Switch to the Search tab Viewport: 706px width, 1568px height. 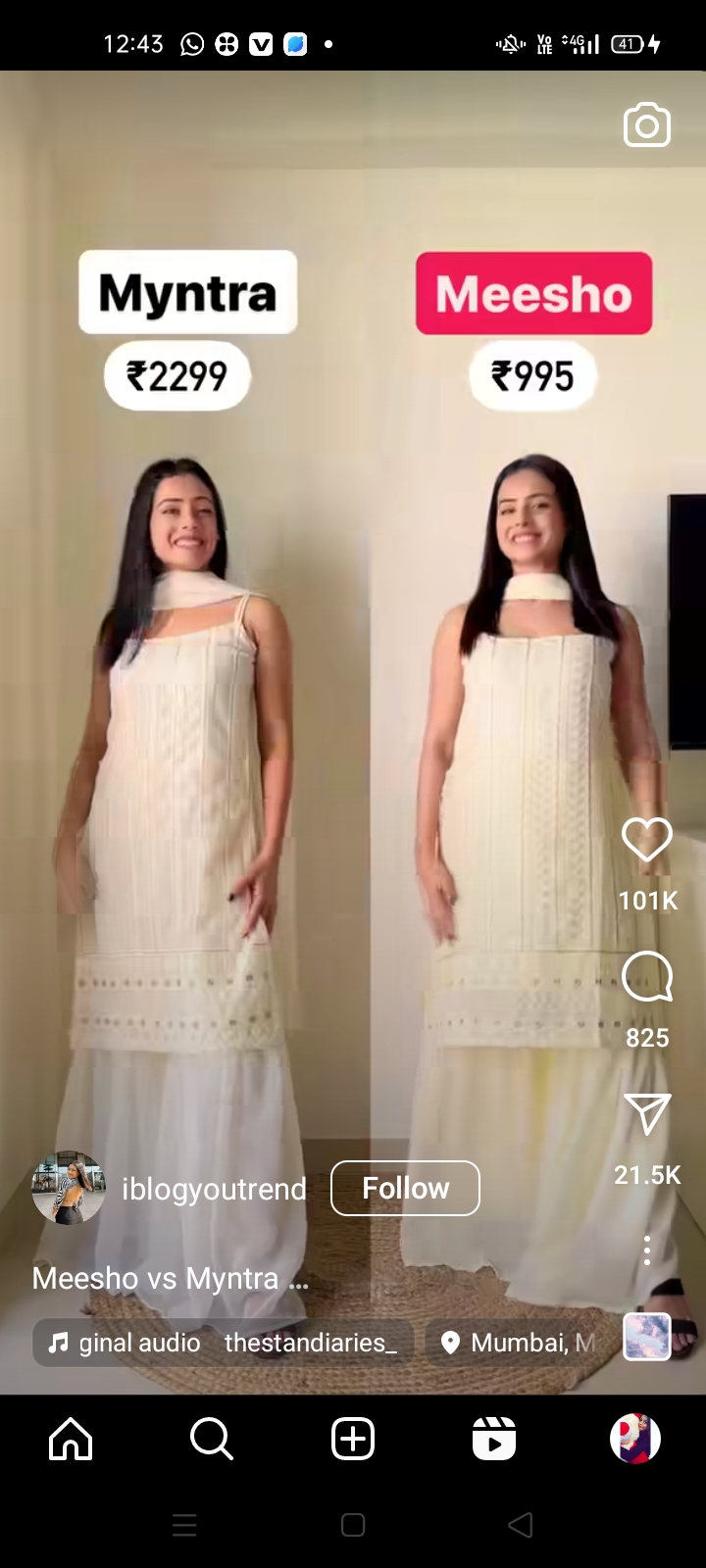click(x=212, y=1439)
